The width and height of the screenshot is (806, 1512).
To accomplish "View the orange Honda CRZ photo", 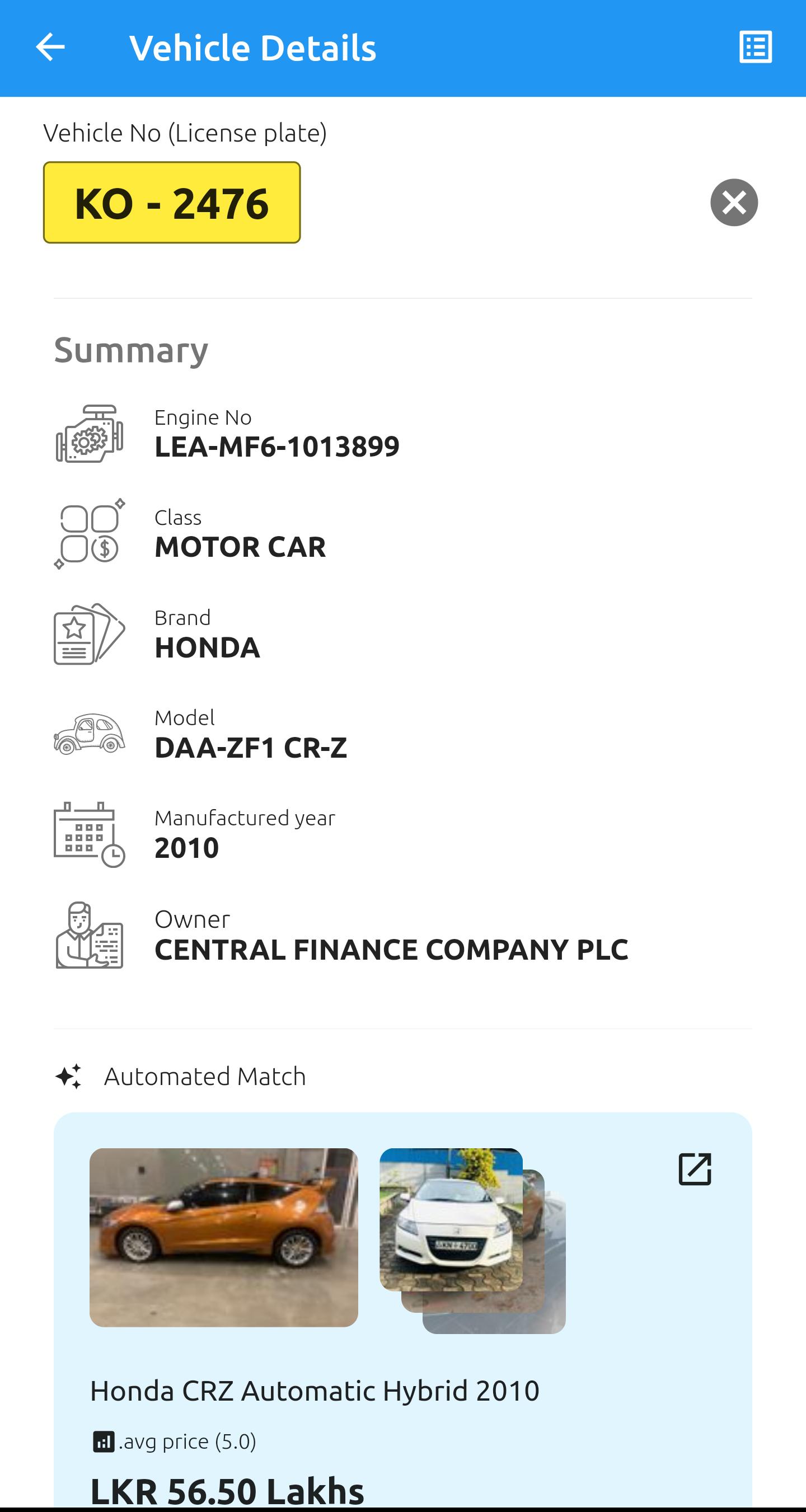I will coord(224,1237).
